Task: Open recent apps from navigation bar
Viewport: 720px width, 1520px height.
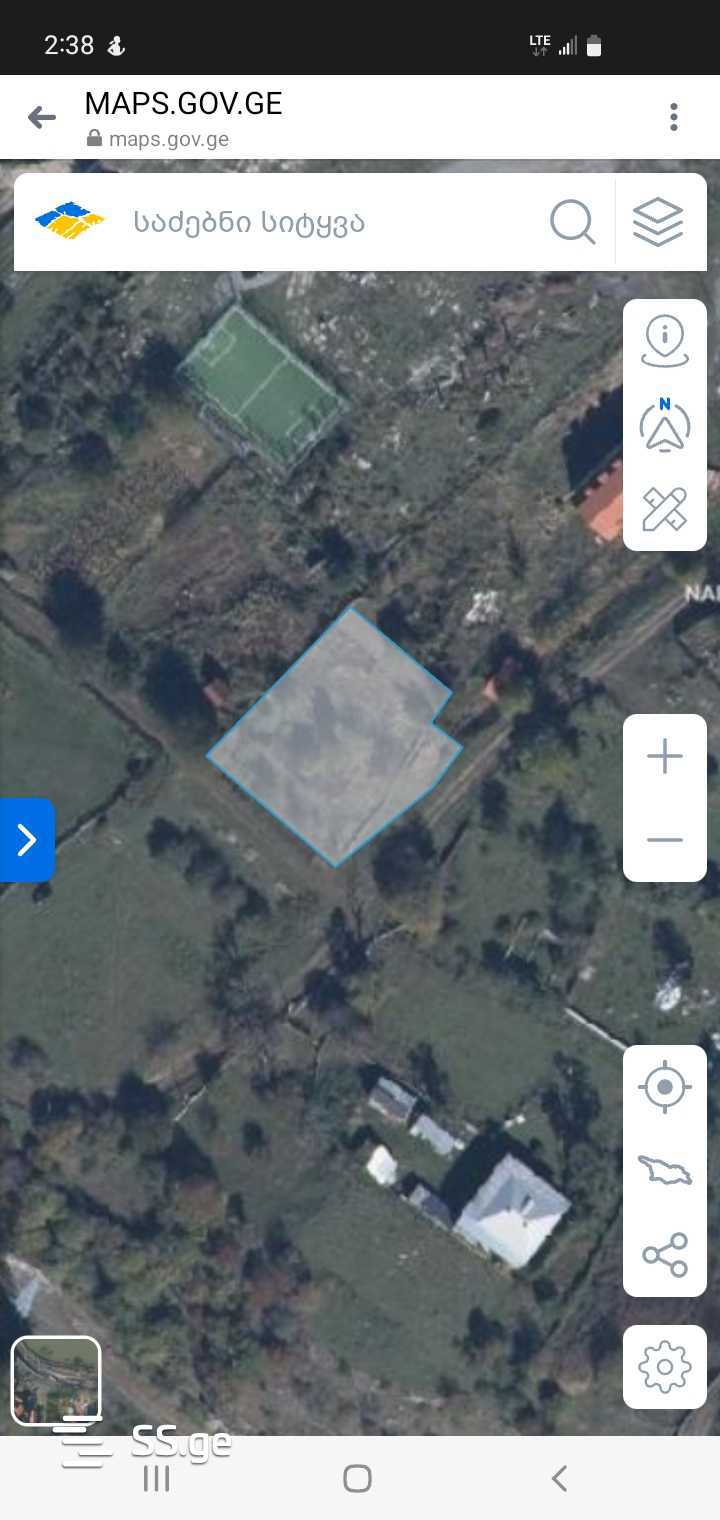Action: click(x=157, y=1478)
